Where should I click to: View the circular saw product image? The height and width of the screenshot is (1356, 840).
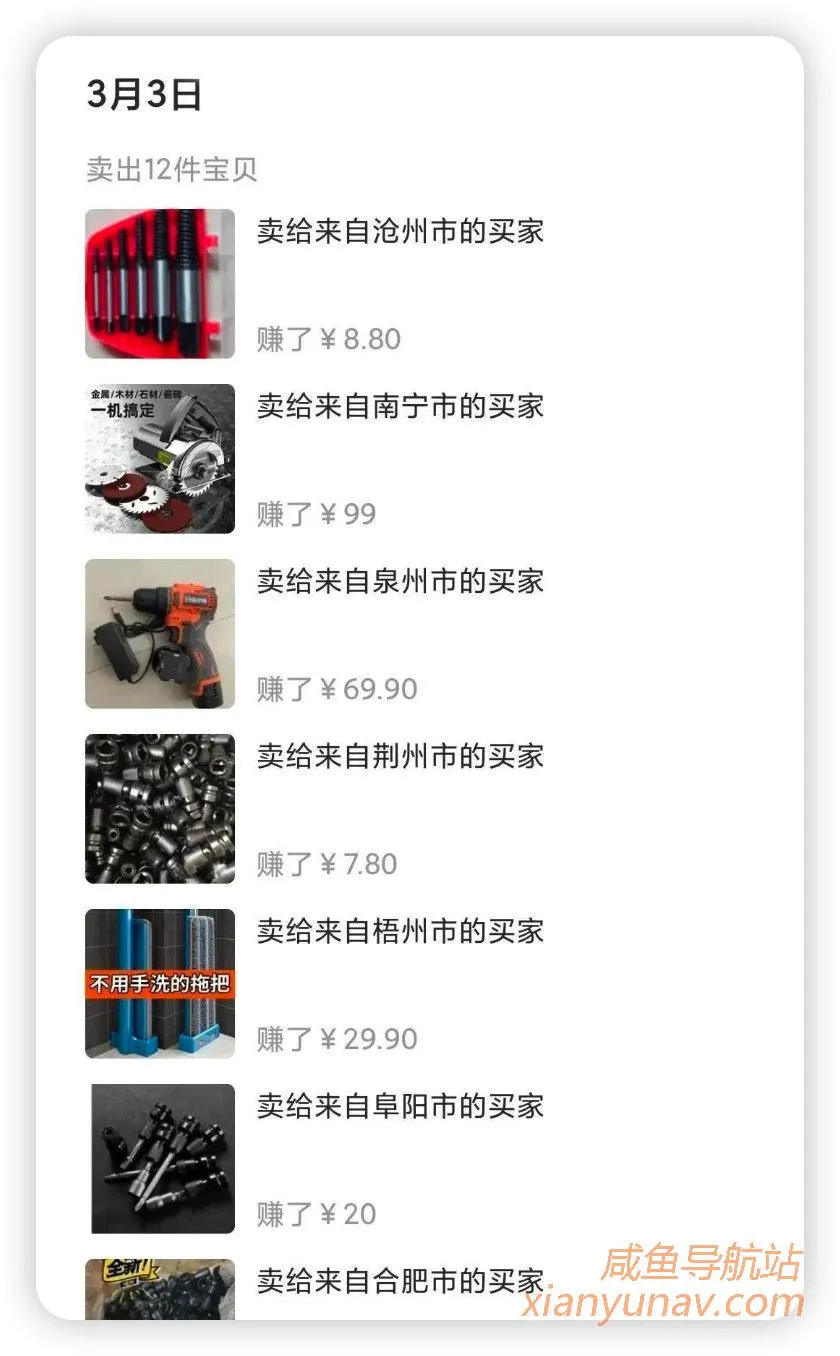pyautogui.click(x=159, y=458)
